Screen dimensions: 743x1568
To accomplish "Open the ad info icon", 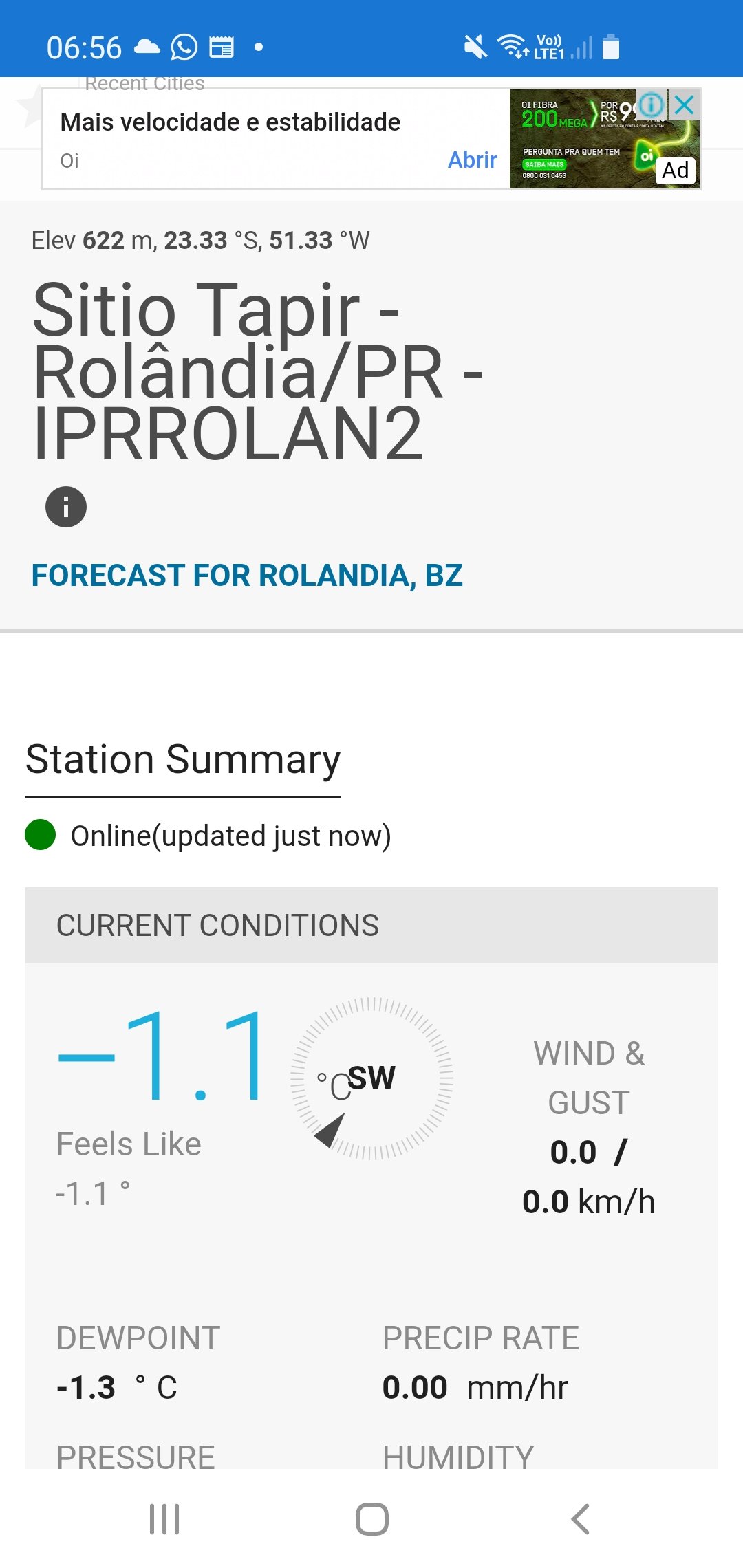I will point(651,105).
